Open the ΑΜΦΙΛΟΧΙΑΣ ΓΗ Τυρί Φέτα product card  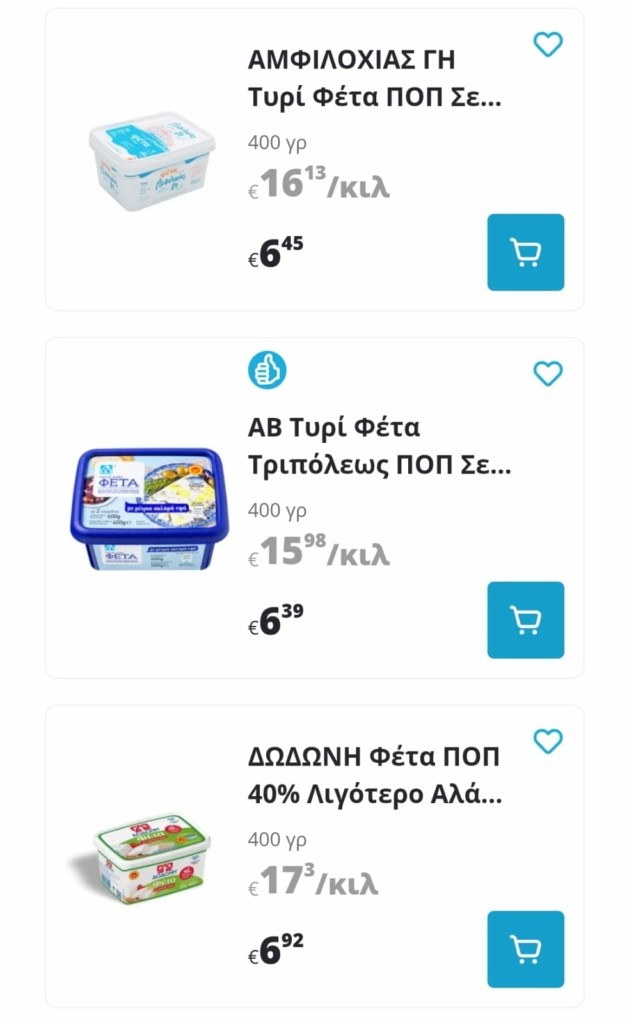(374, 79)
